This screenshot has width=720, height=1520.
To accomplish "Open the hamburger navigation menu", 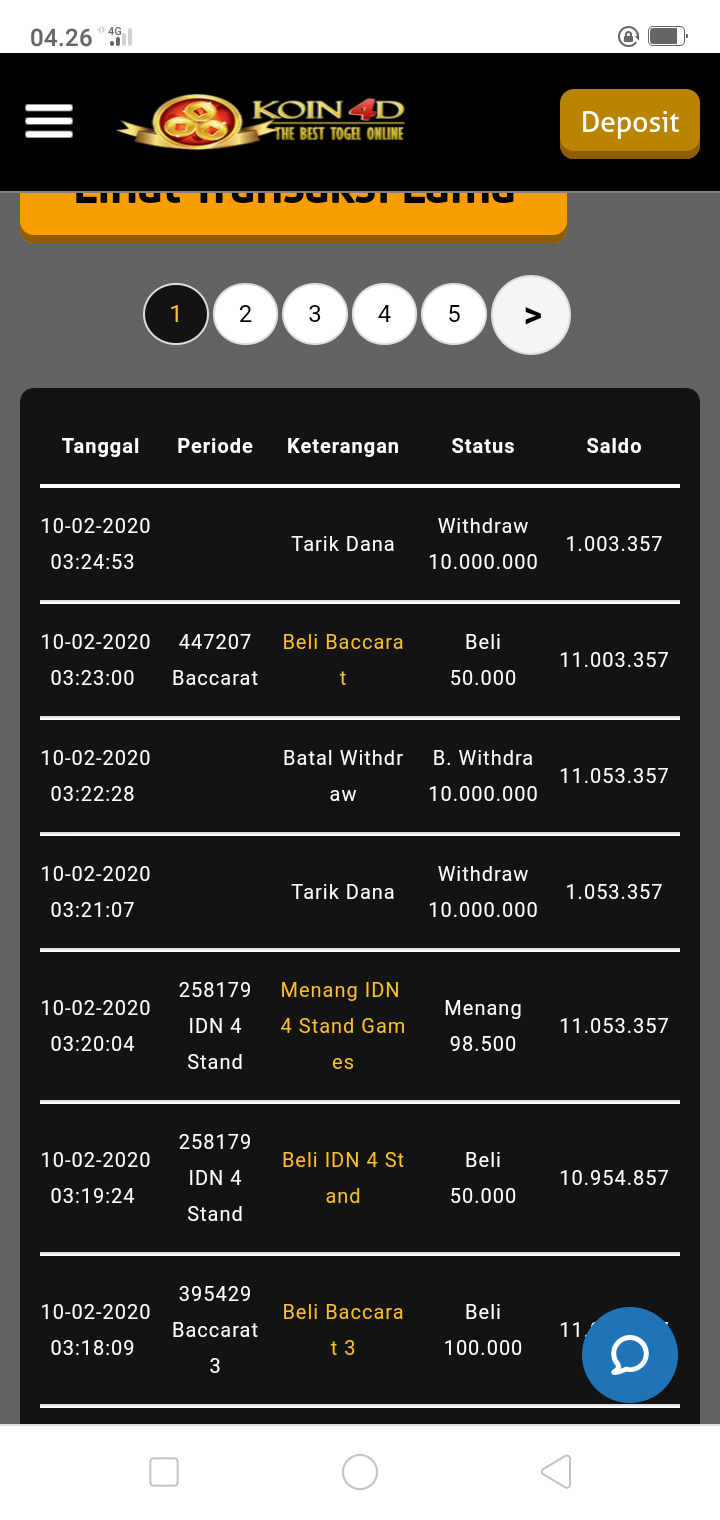I will point(49,121).
